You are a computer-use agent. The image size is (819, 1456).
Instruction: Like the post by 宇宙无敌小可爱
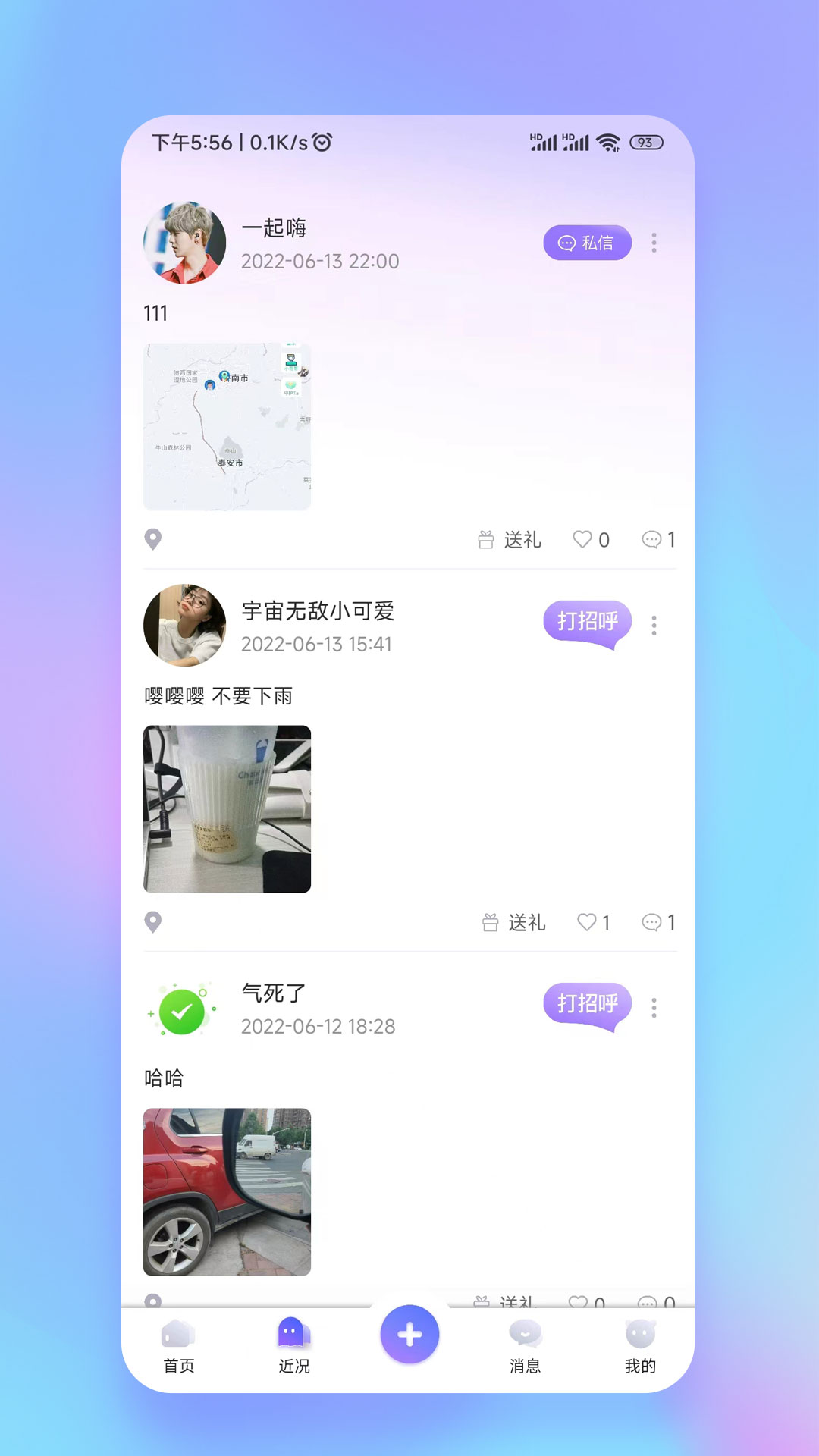click(x=593, y=922)
